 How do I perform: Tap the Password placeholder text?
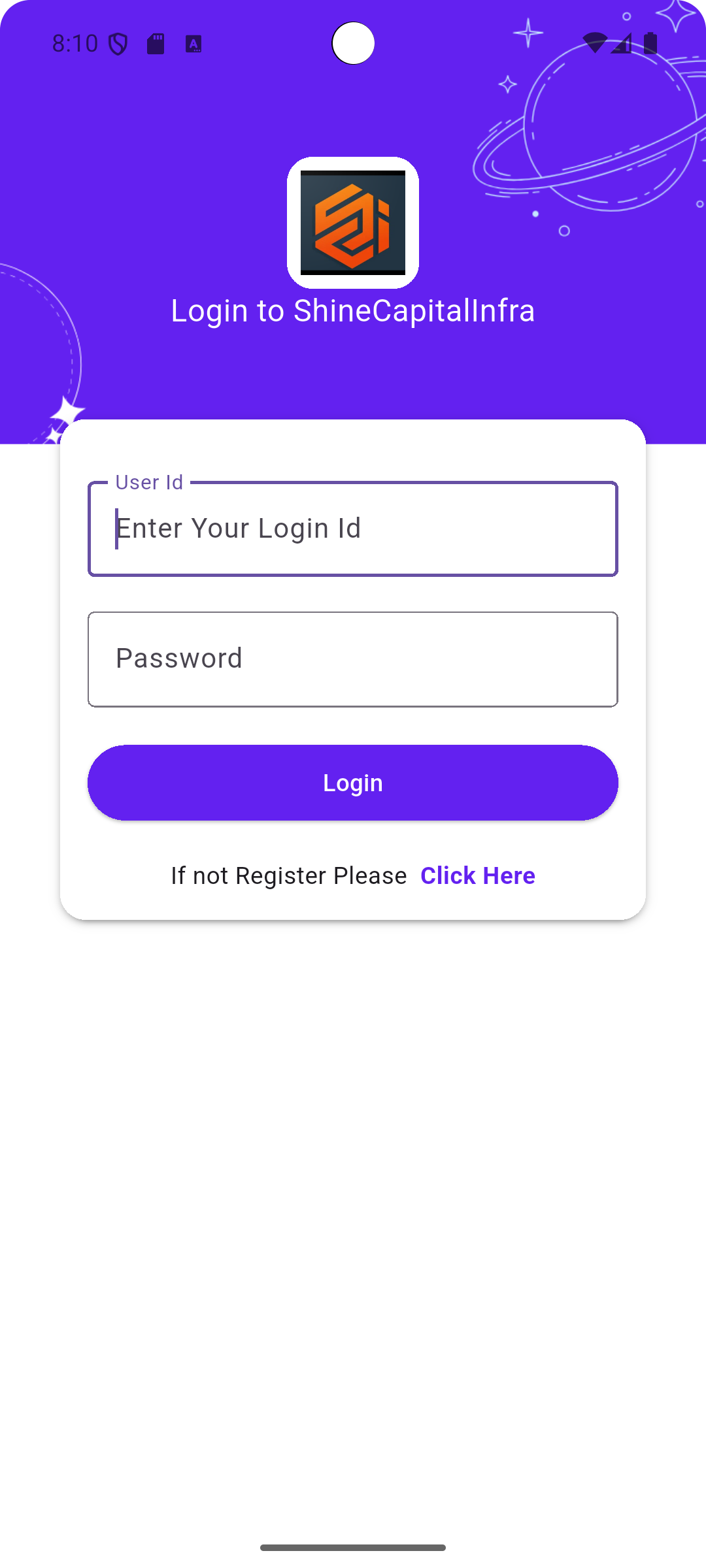tap(180, 659)
